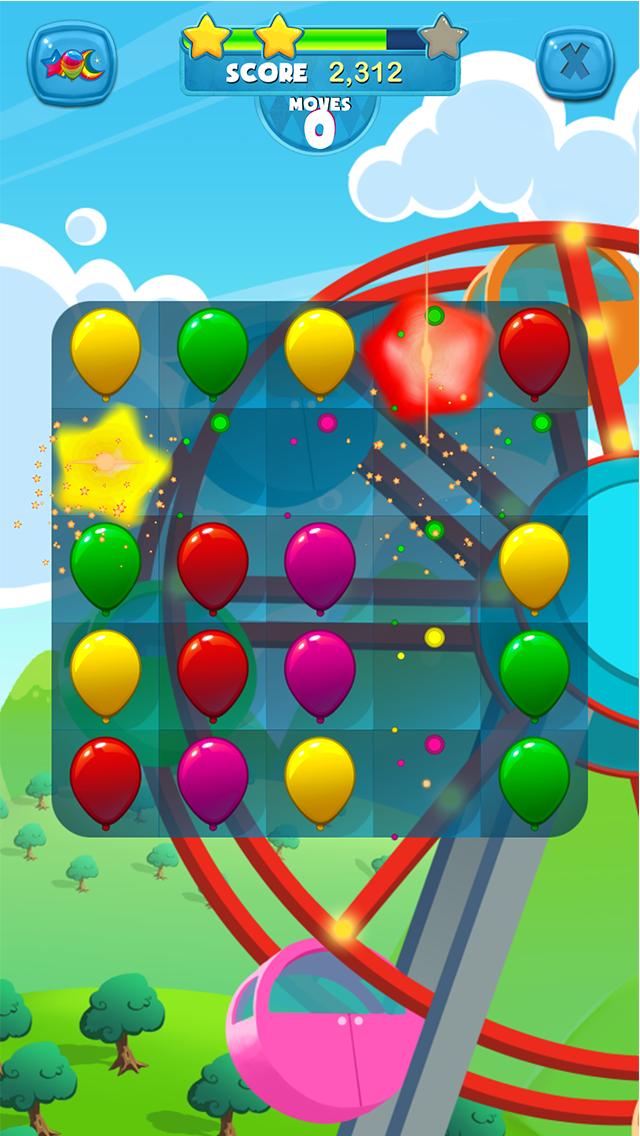640x1136 pixels.
Task: Pop the magenta balloon in the bottom row
Action: tap(213, 778)
